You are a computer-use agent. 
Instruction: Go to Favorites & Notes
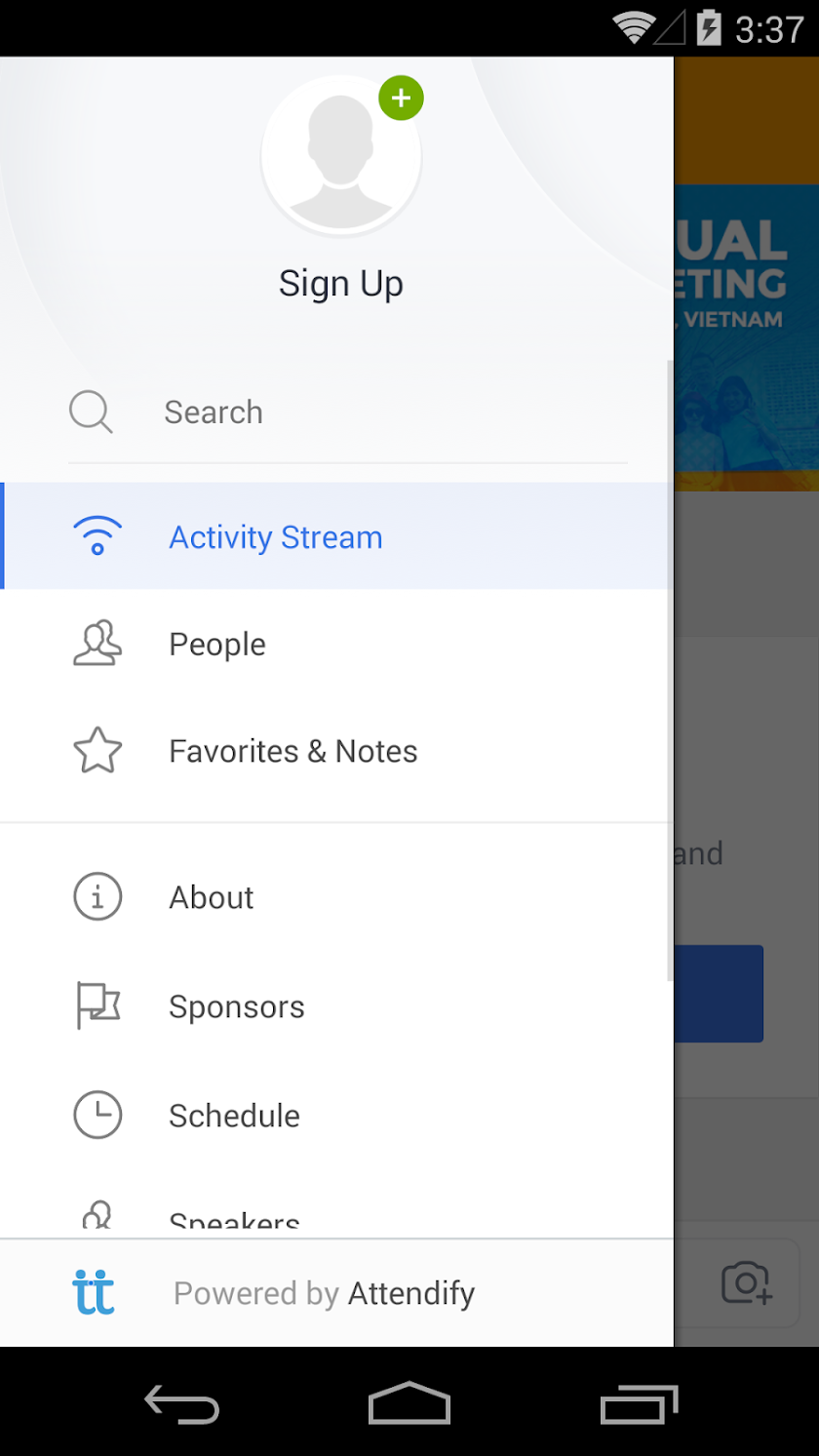(x=336, y=752)
